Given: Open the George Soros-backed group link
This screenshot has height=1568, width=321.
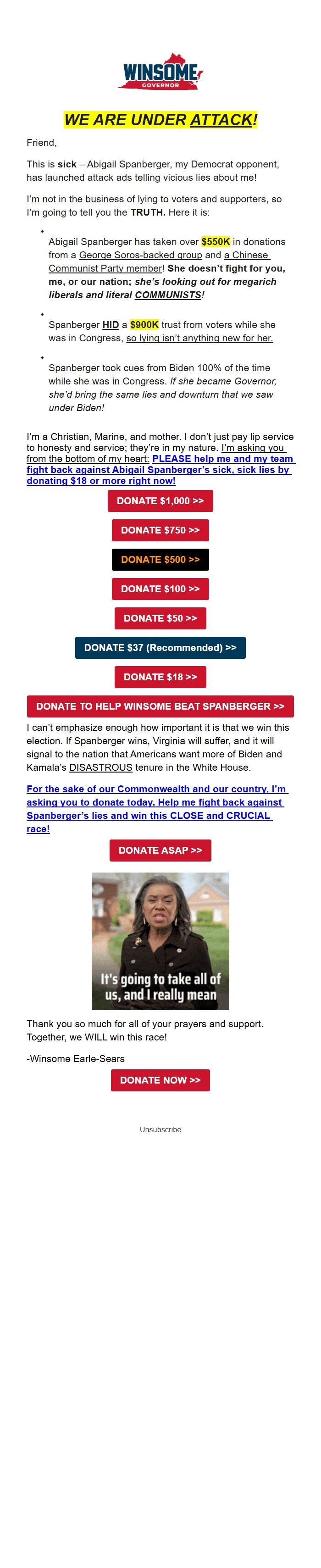Looking at the screenshot, I should coord(140,255).
